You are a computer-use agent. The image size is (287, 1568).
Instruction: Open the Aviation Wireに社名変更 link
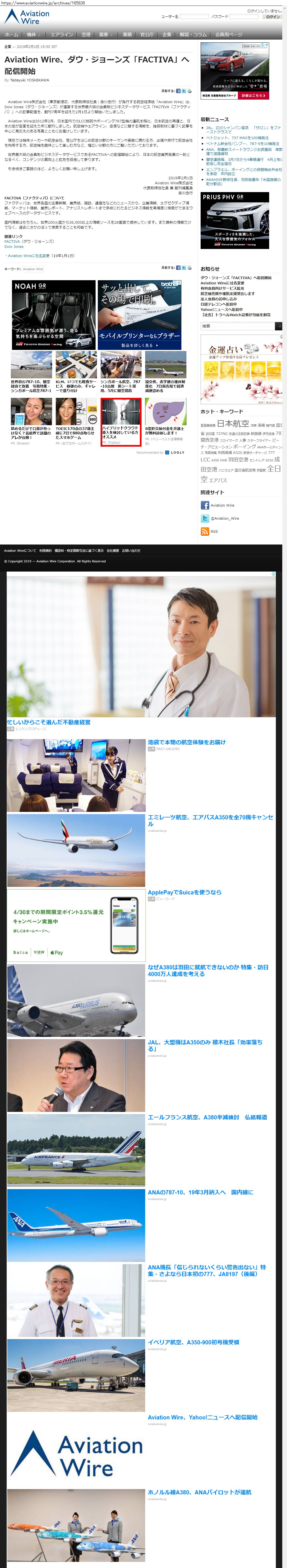click(29, 256)
